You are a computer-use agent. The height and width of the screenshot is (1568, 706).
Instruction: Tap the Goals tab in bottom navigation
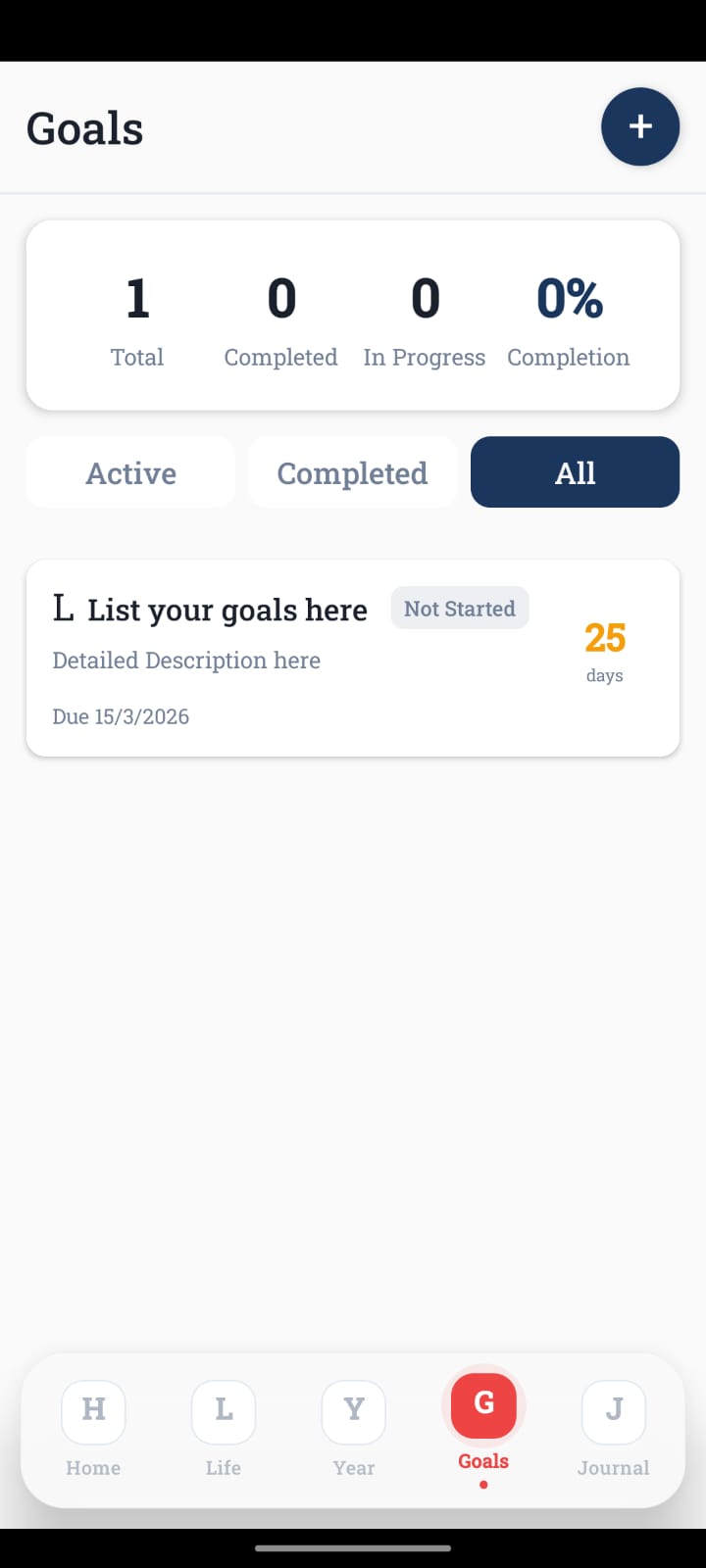click(x=483, y=1421)
